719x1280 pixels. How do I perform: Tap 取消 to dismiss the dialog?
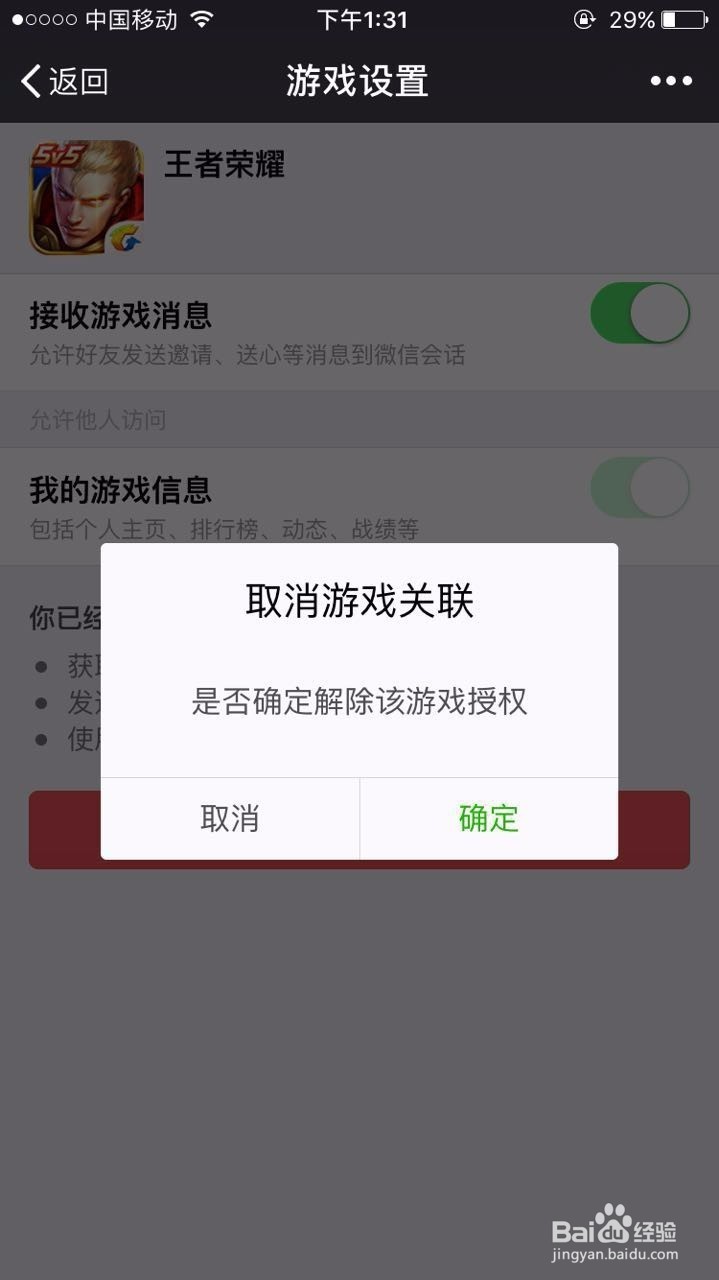click(230, 818)
